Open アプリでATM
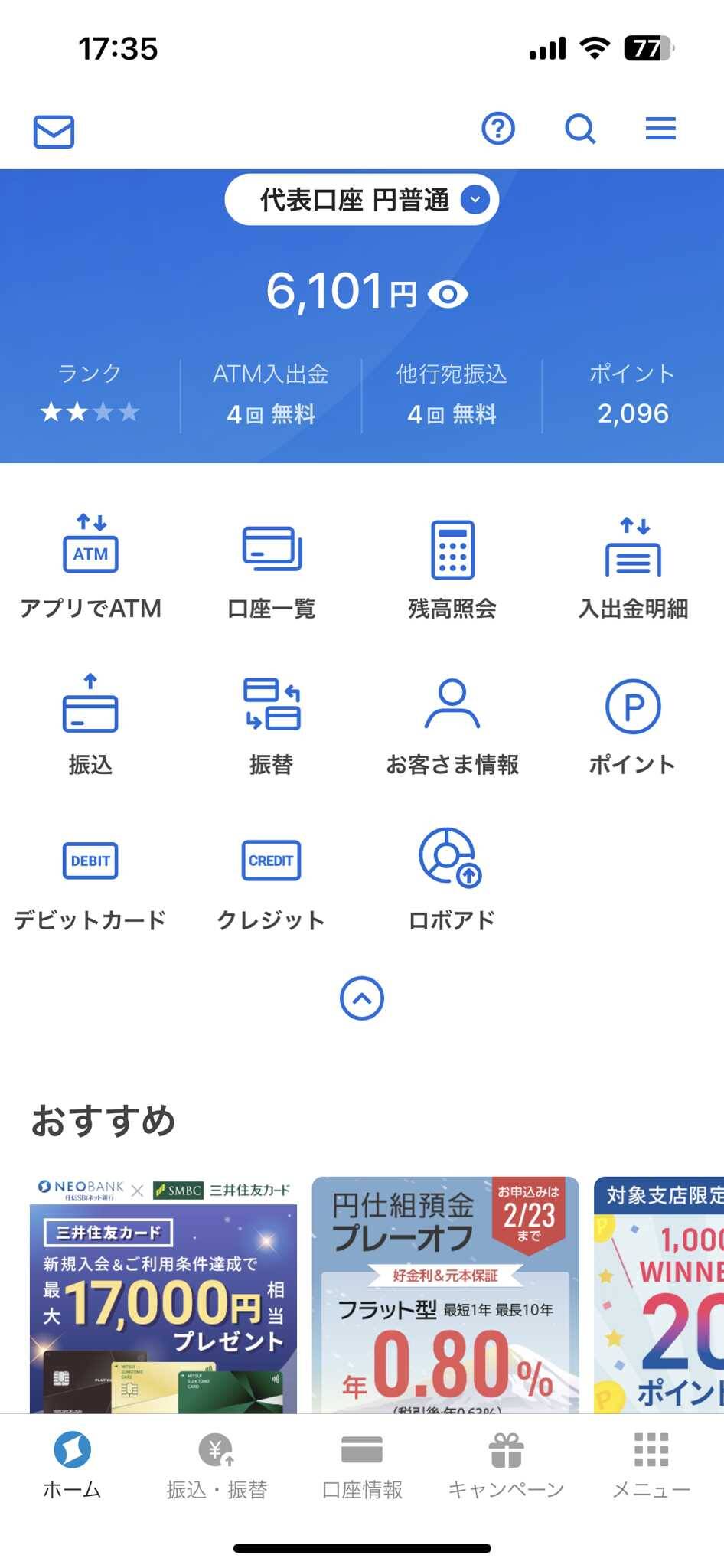Screen dimensions: 724x1568 [90, 567]
